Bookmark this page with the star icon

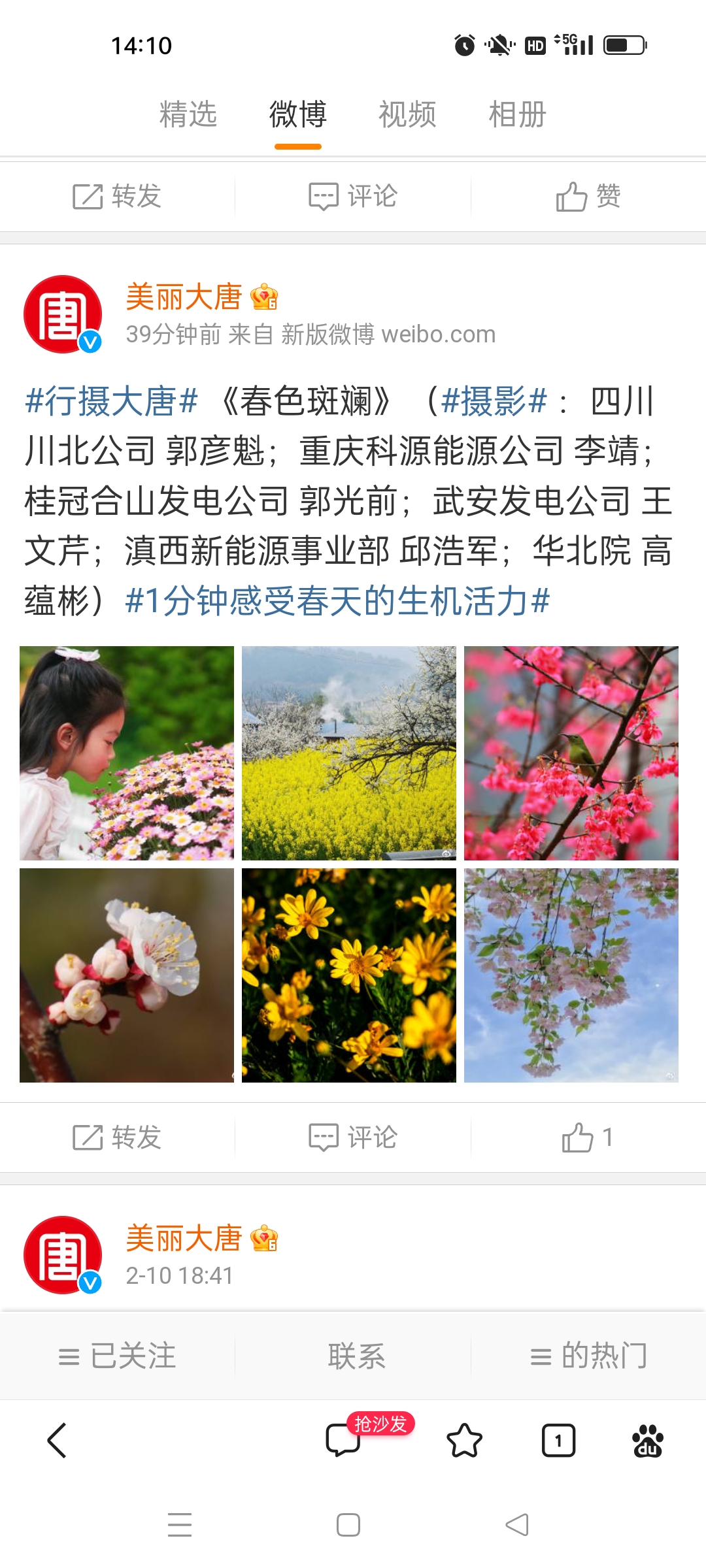(464, 1441)
